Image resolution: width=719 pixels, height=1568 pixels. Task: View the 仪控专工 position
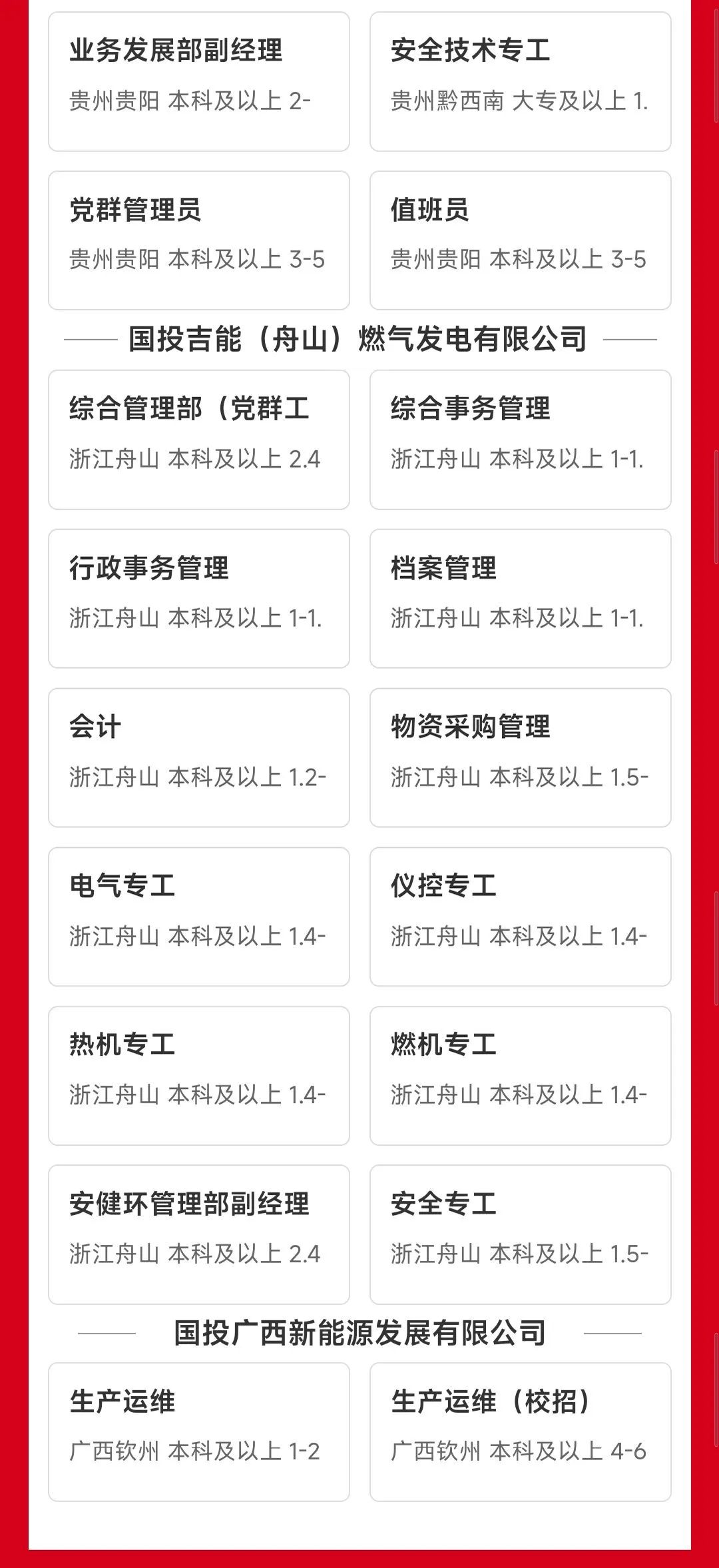pos(521,917)
